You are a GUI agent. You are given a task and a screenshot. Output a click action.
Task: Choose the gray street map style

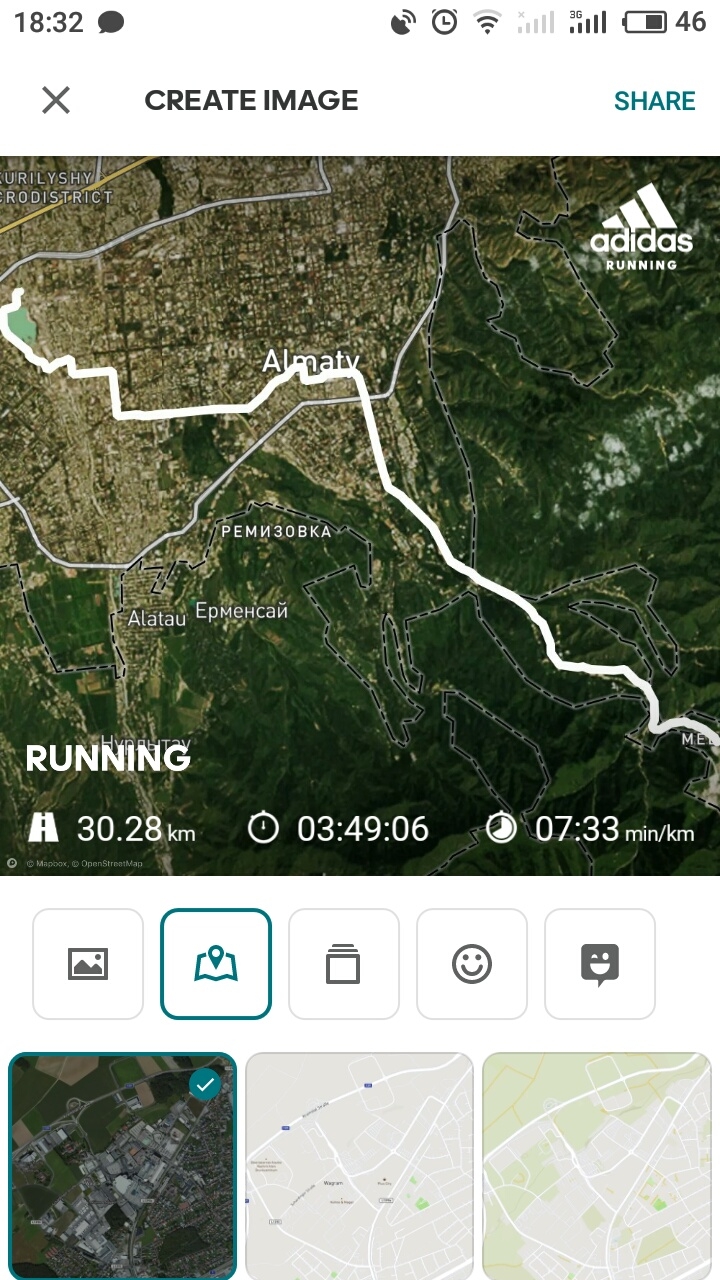(x=359, y=1165)
